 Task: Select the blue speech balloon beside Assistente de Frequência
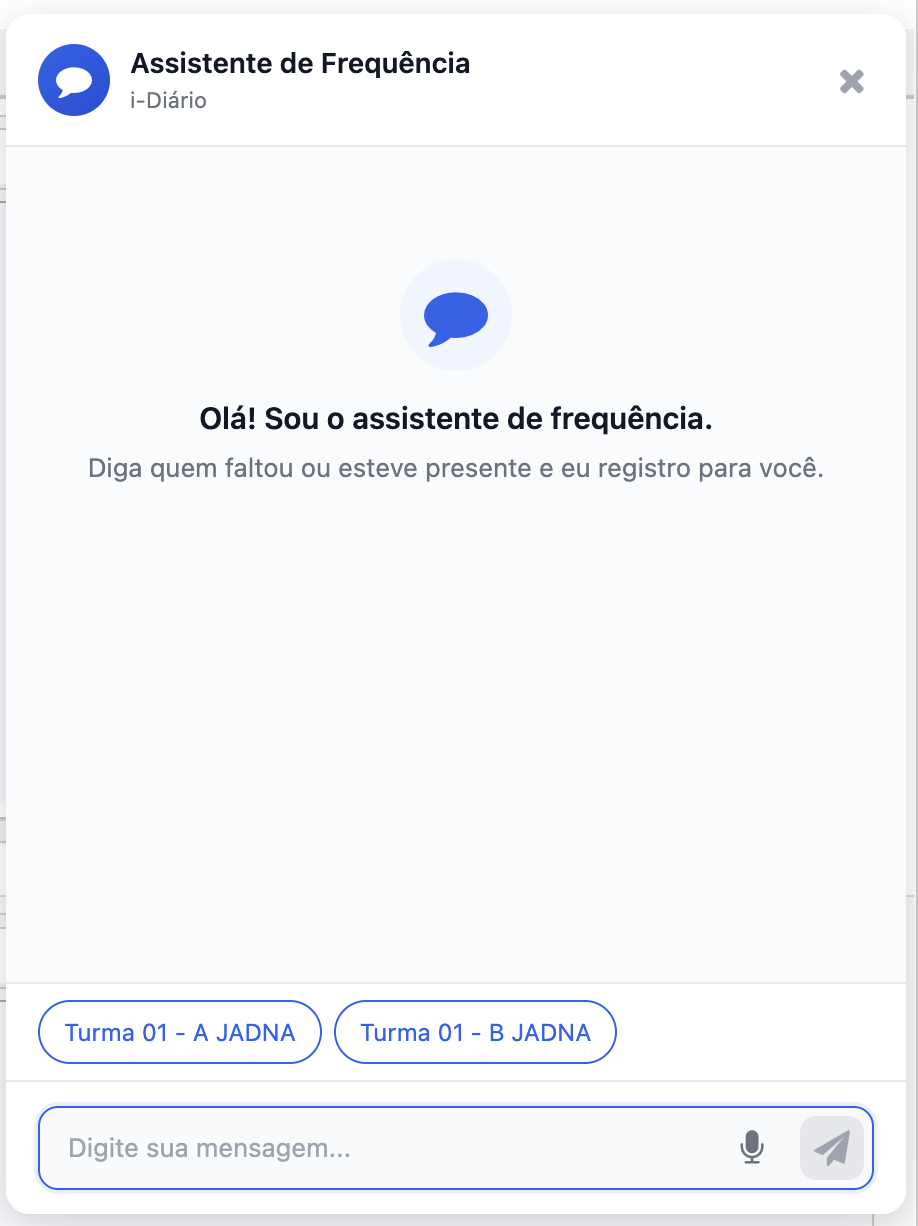click(73, 79)
